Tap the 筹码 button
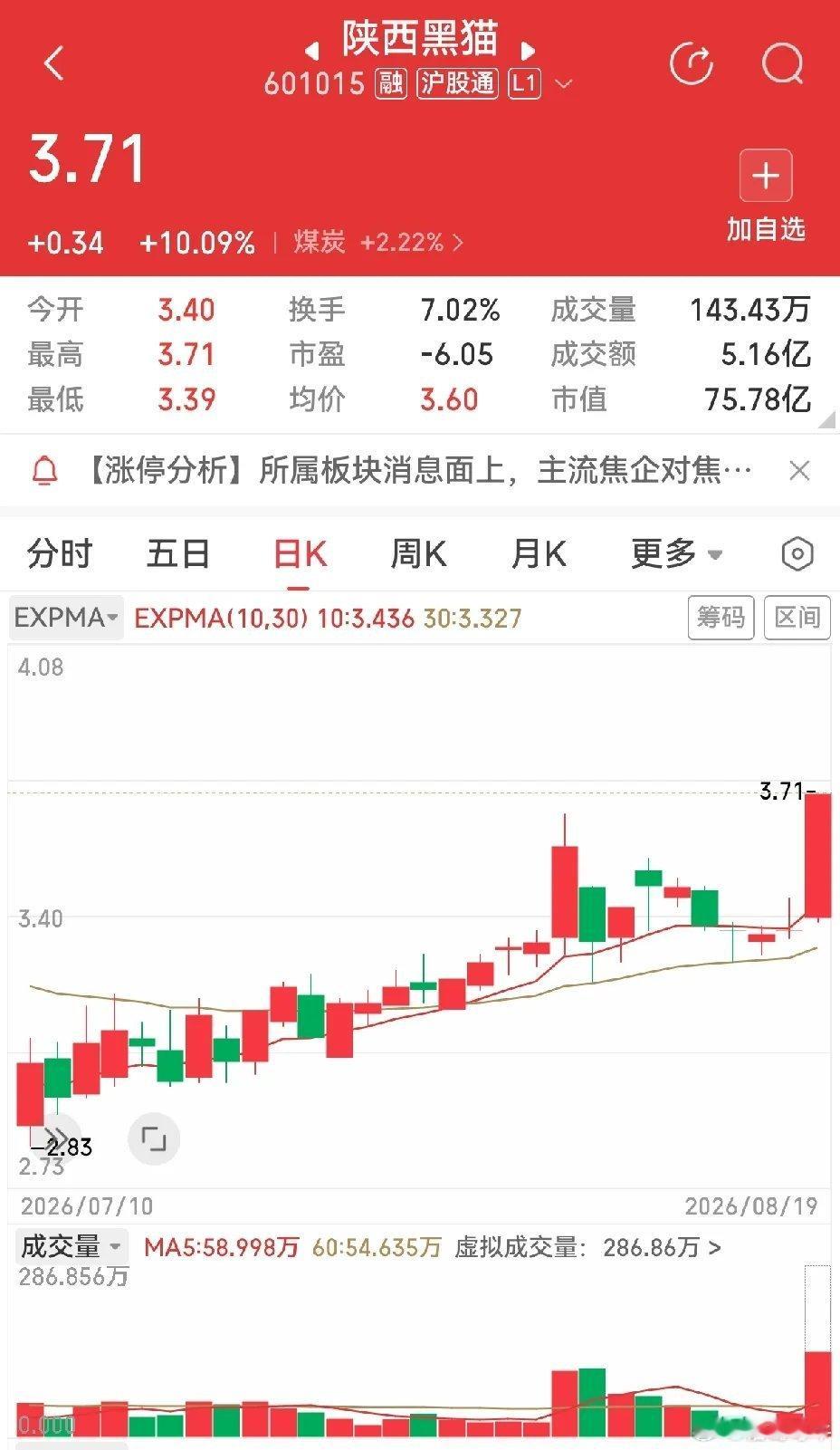The image size is (840, 1450). 721,618
